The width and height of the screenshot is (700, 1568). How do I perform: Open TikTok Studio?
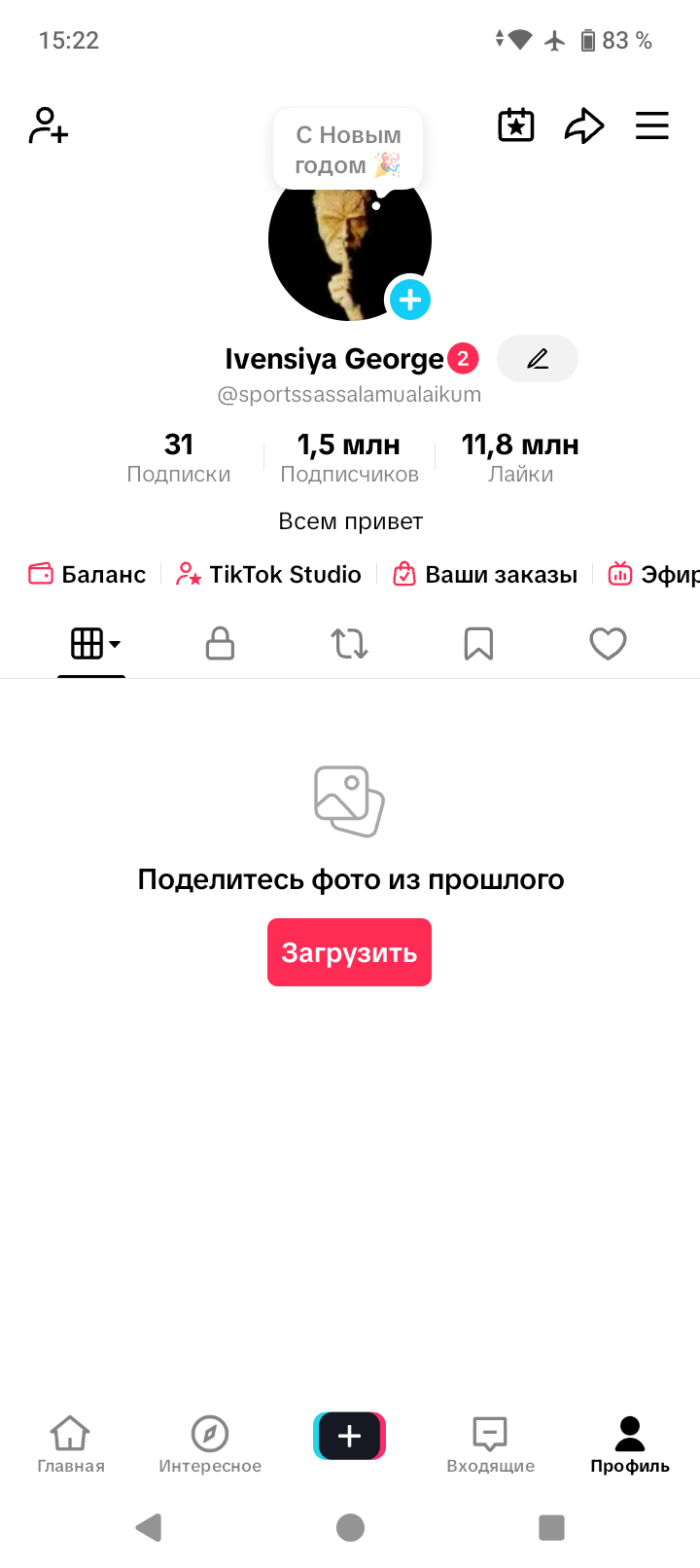(x=269, y=575)
